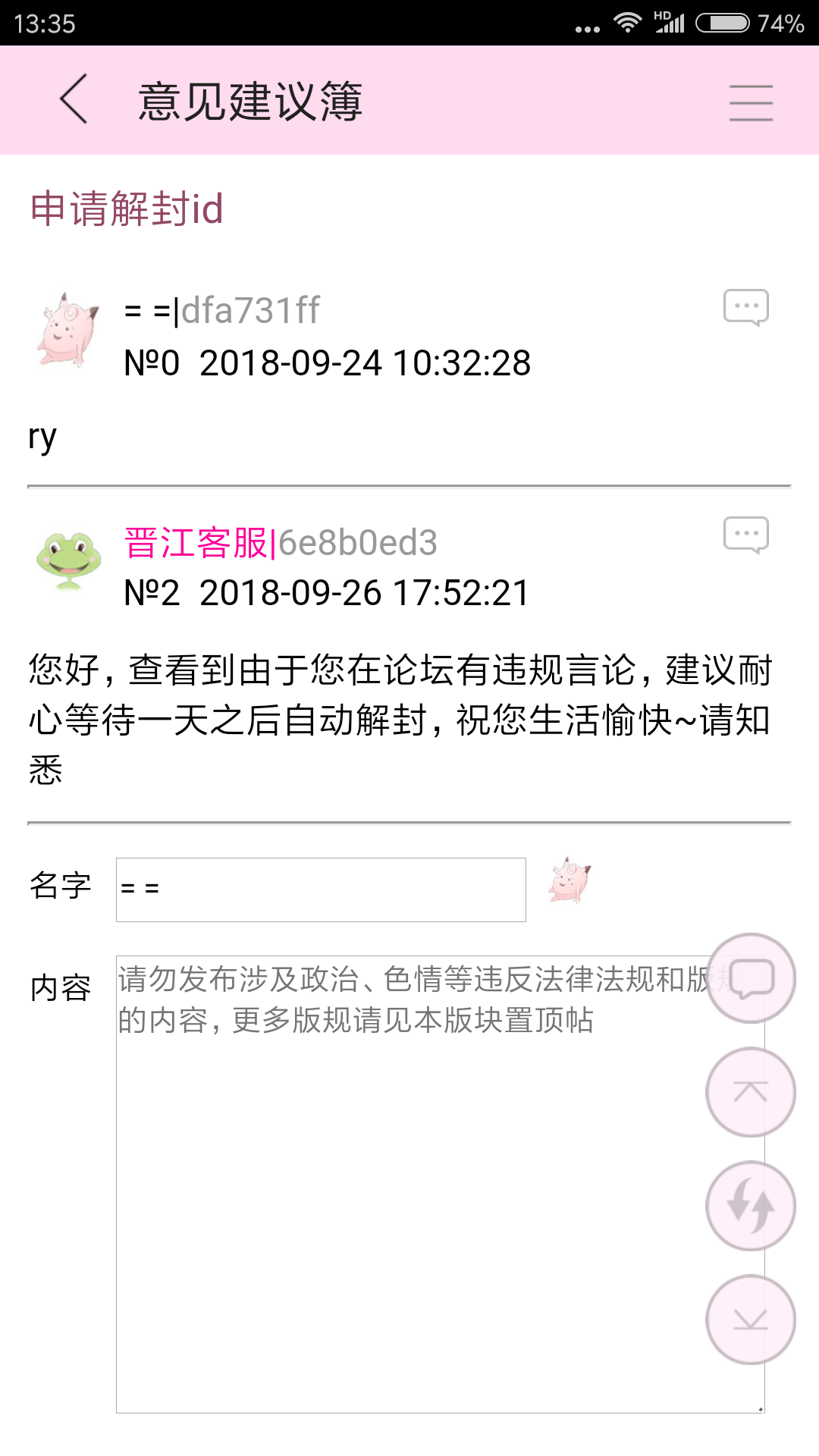Jump to bottom of the page
The image size is (819, 1456).
pos(750,1319)
